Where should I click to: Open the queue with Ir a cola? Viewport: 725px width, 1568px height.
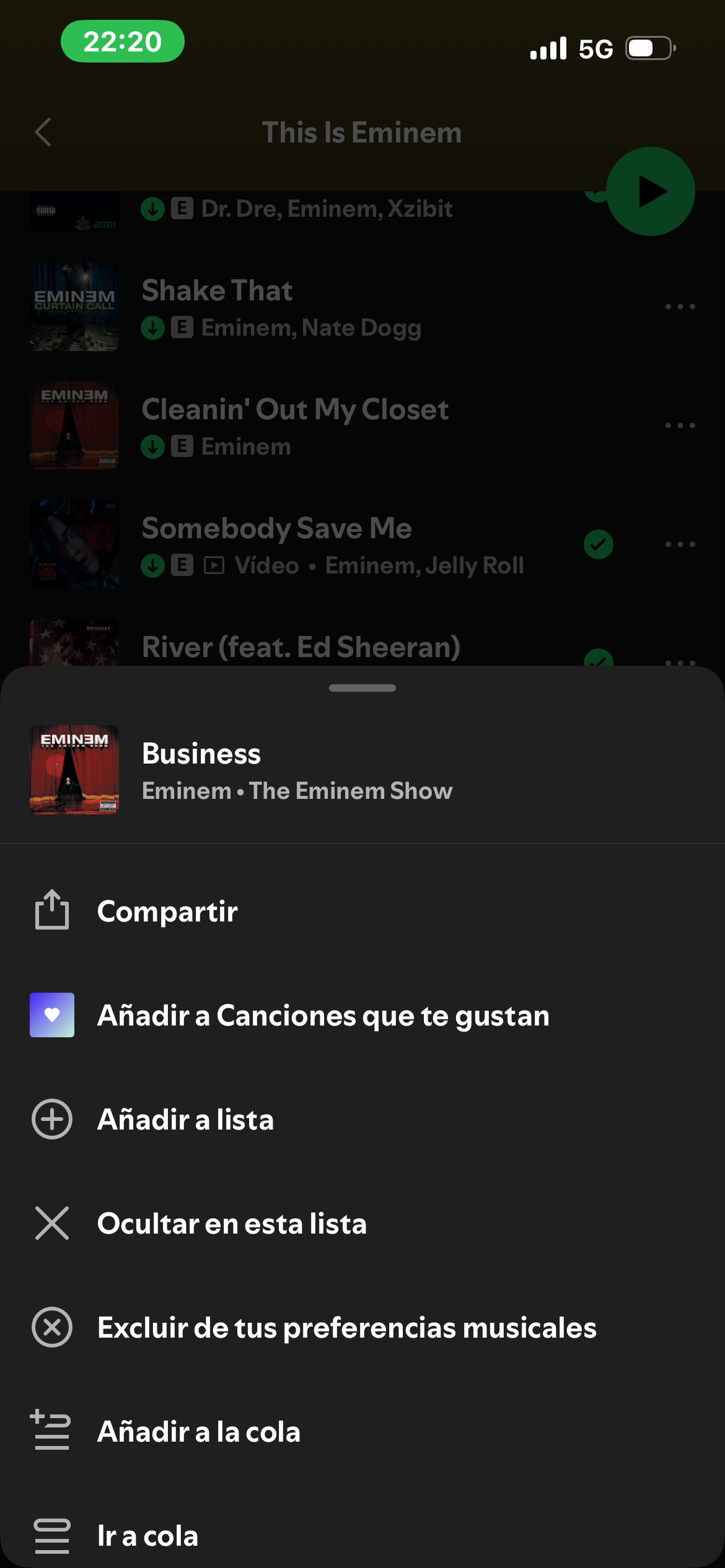click(x=147, y=1536)
